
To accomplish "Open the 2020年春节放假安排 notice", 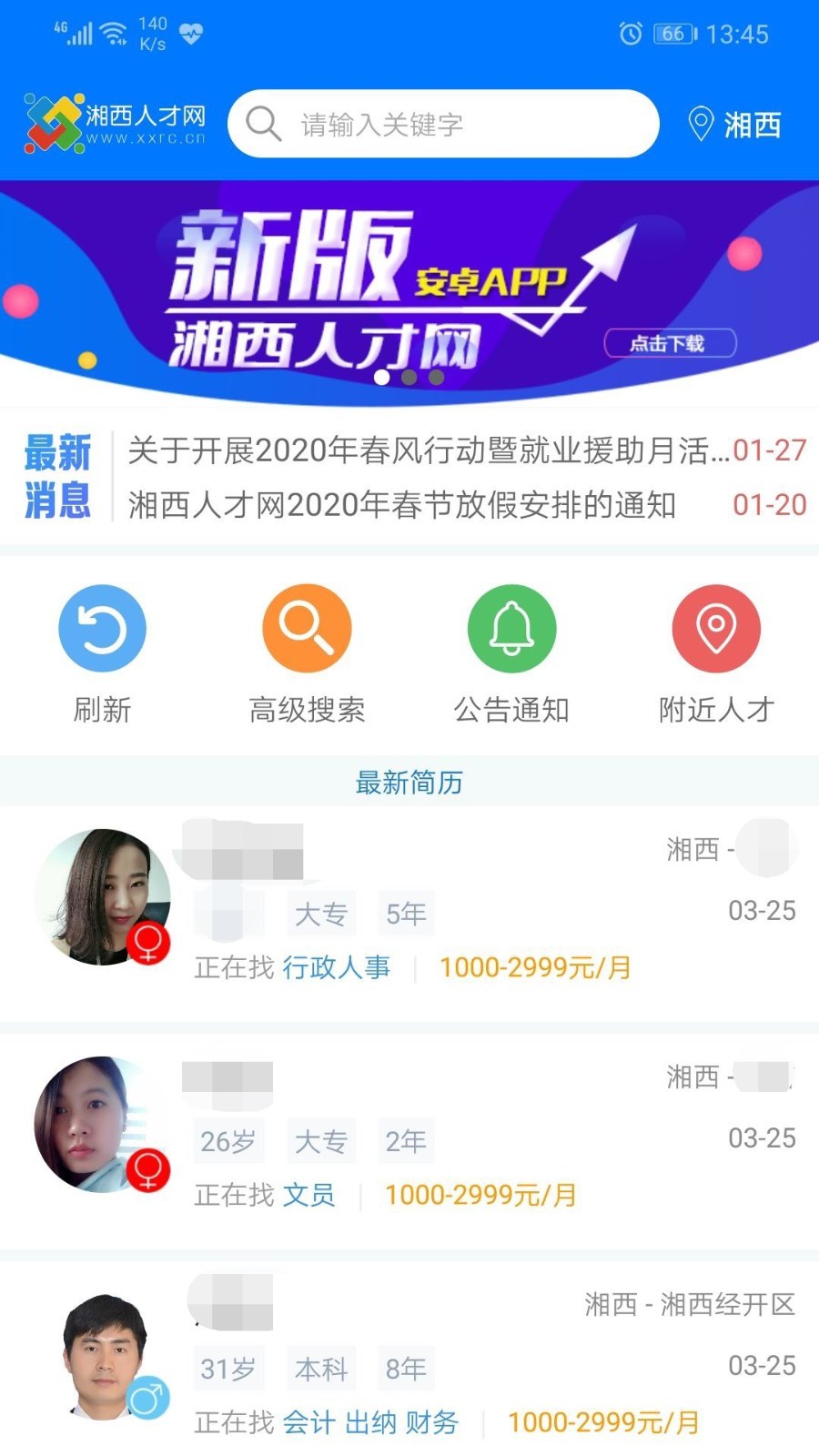I will pyautogui.click(x=403, y=505).
